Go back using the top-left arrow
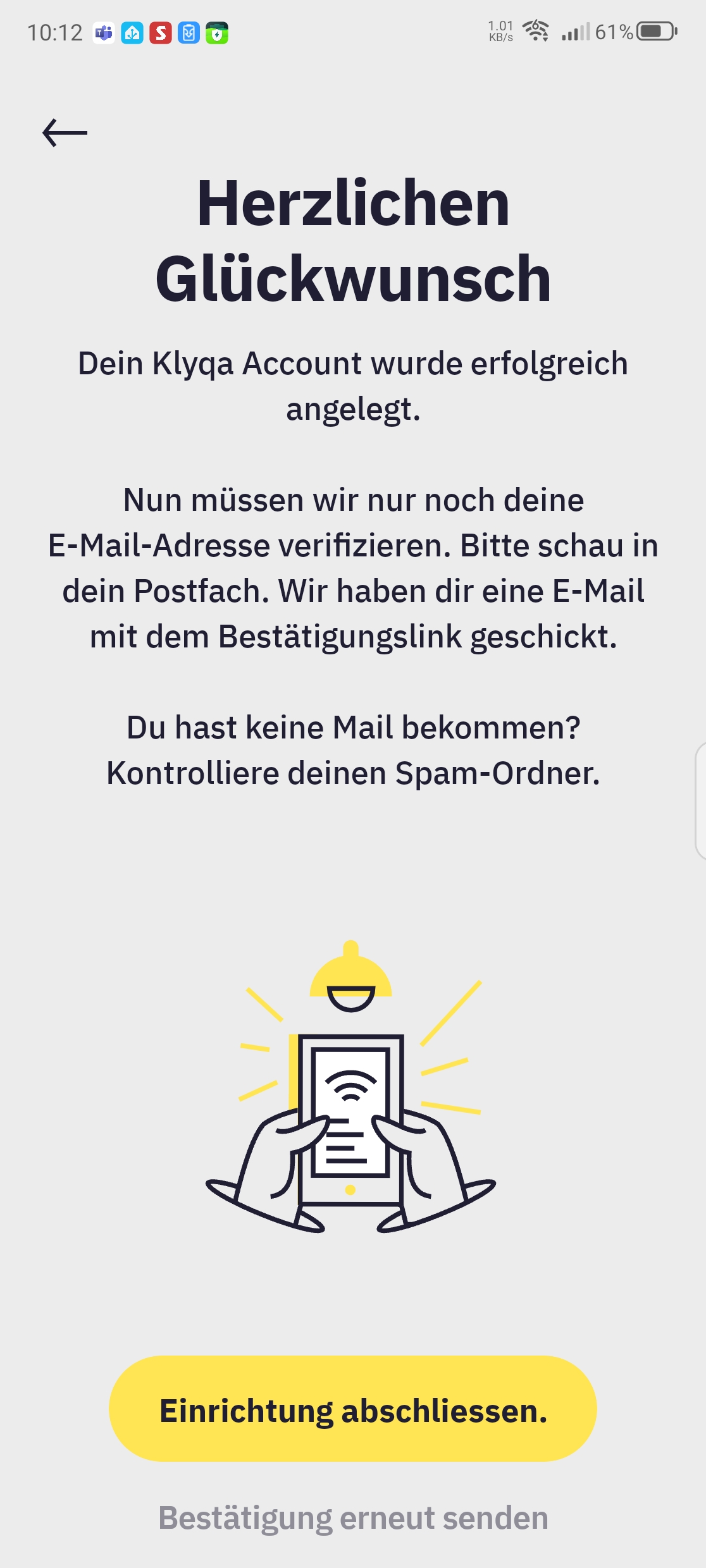Viewport: 706px width, 1568px height. (x=65, y=133)
